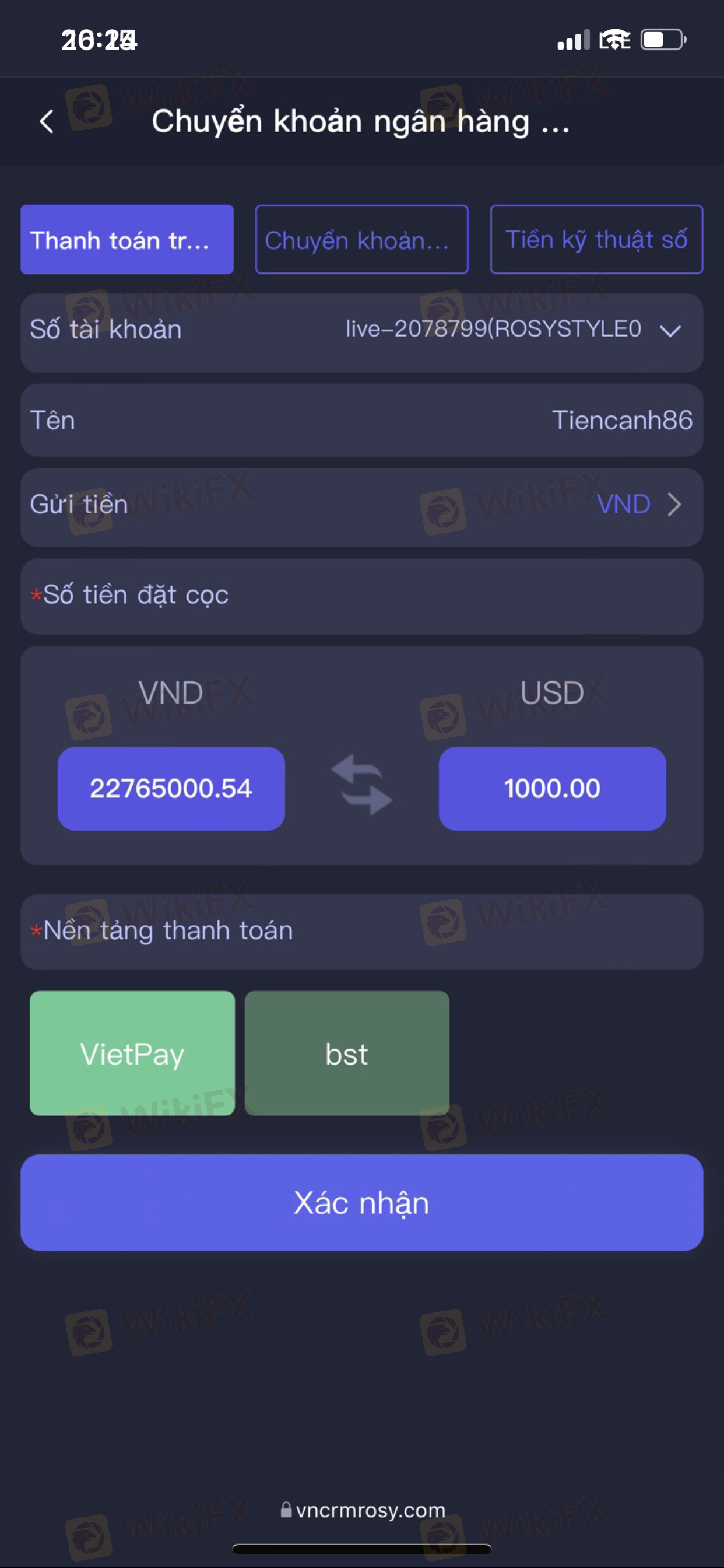Confirm the deposit with 'Xác nhận'

point(361,1203)
